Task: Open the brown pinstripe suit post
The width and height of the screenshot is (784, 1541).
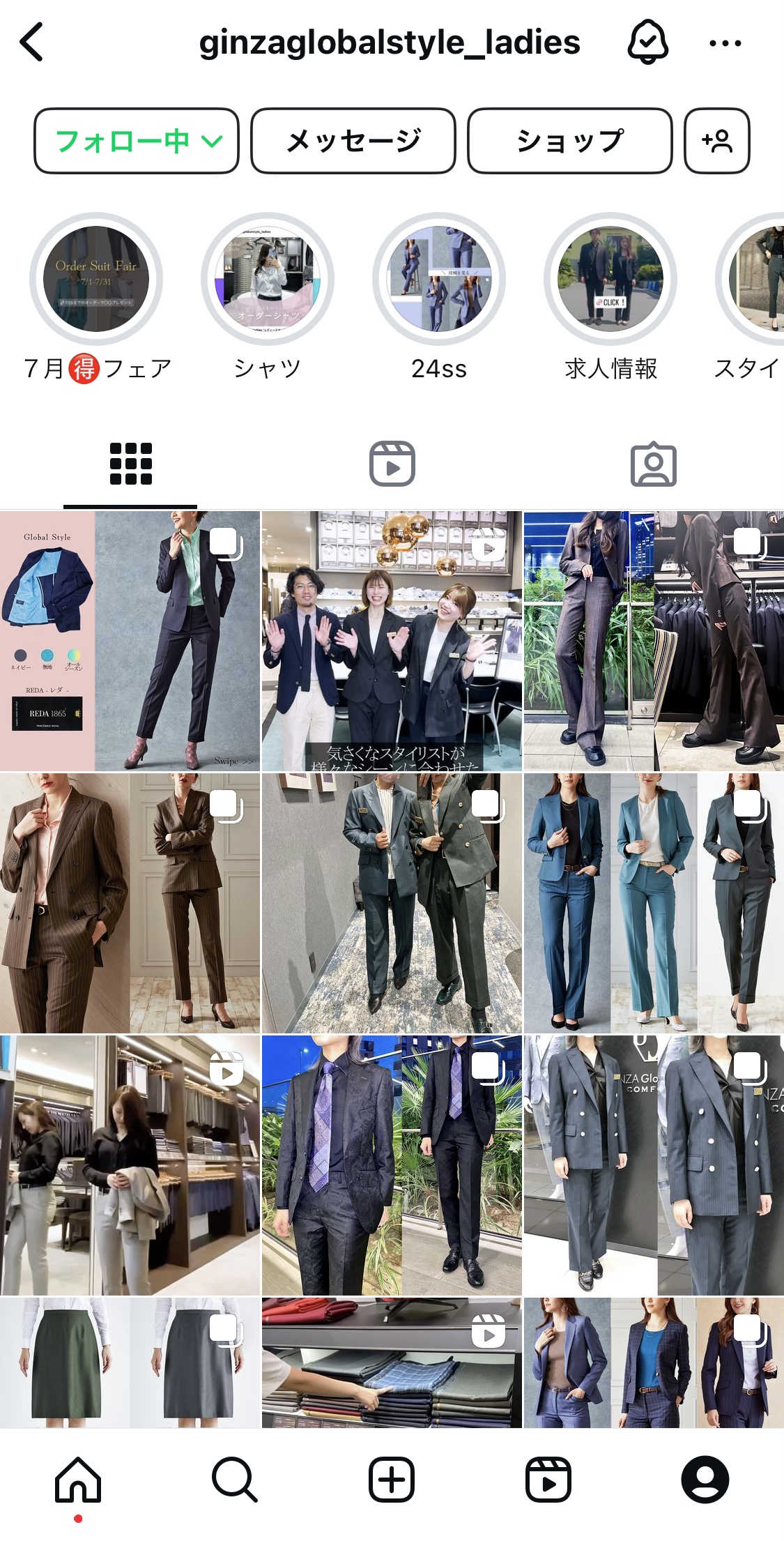Action: pos(130,903)
